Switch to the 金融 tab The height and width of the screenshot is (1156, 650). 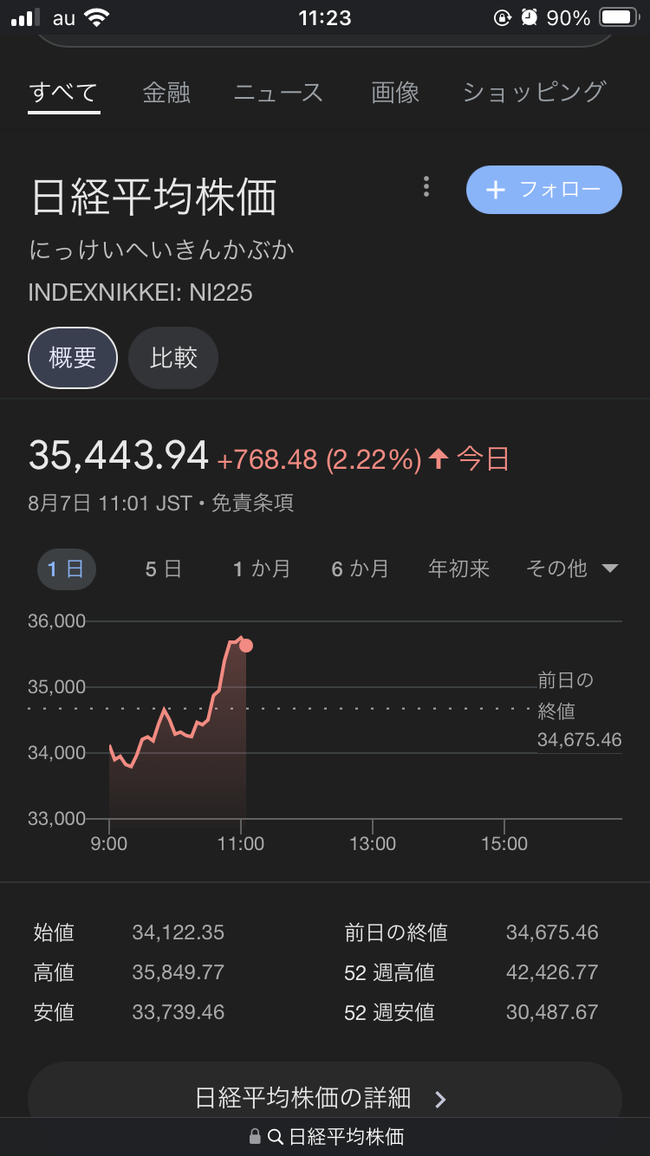(x=166, y=93)
